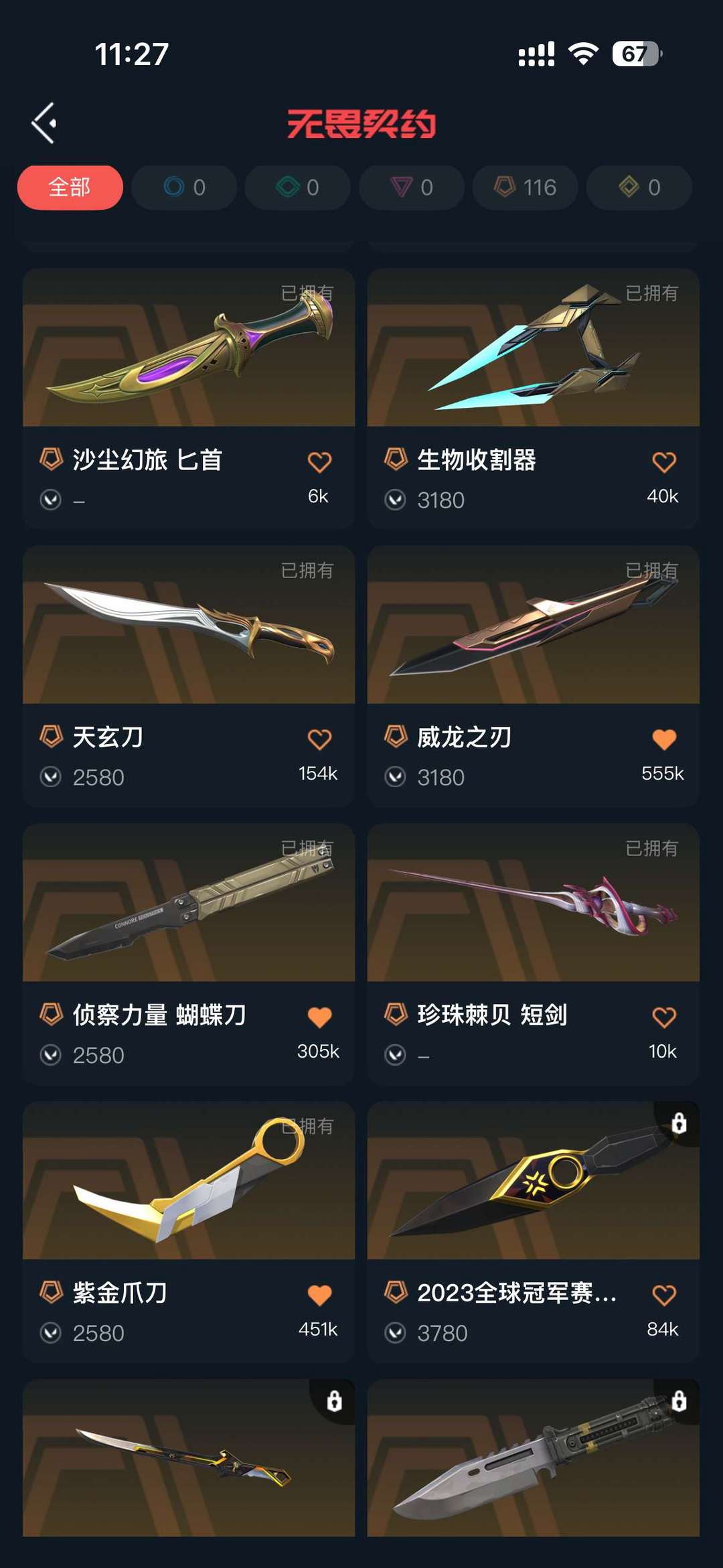This screenshot has width=723, height=1568.
Task: Remove the like from 紫金爪刀
Action: pyautogui.click(x=319, y=1295)
